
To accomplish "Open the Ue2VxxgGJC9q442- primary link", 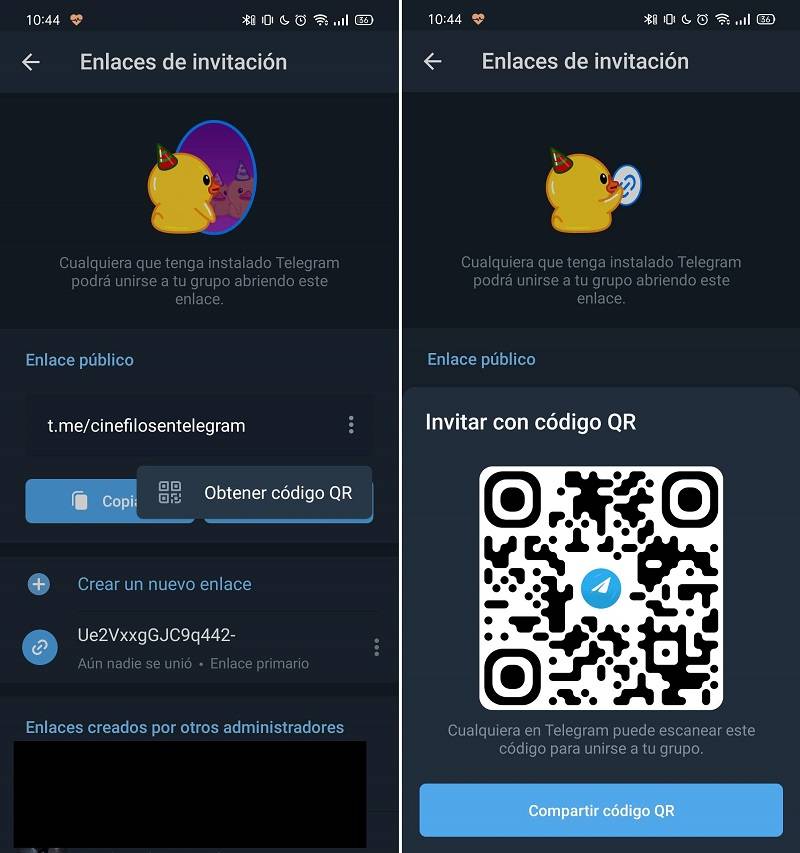I will click(190, 647).
